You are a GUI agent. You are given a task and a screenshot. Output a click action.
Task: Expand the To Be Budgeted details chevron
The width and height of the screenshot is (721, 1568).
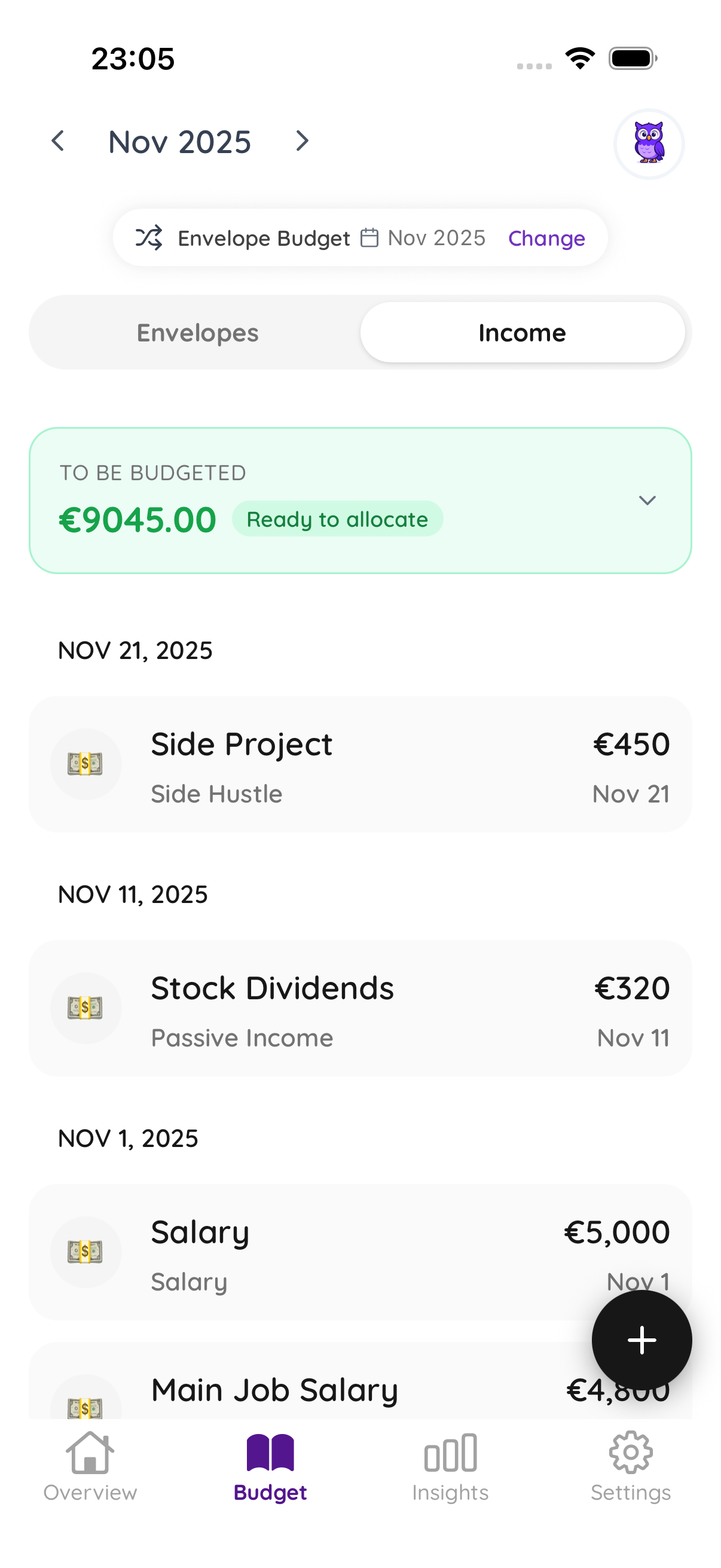(x=647, y=501)
